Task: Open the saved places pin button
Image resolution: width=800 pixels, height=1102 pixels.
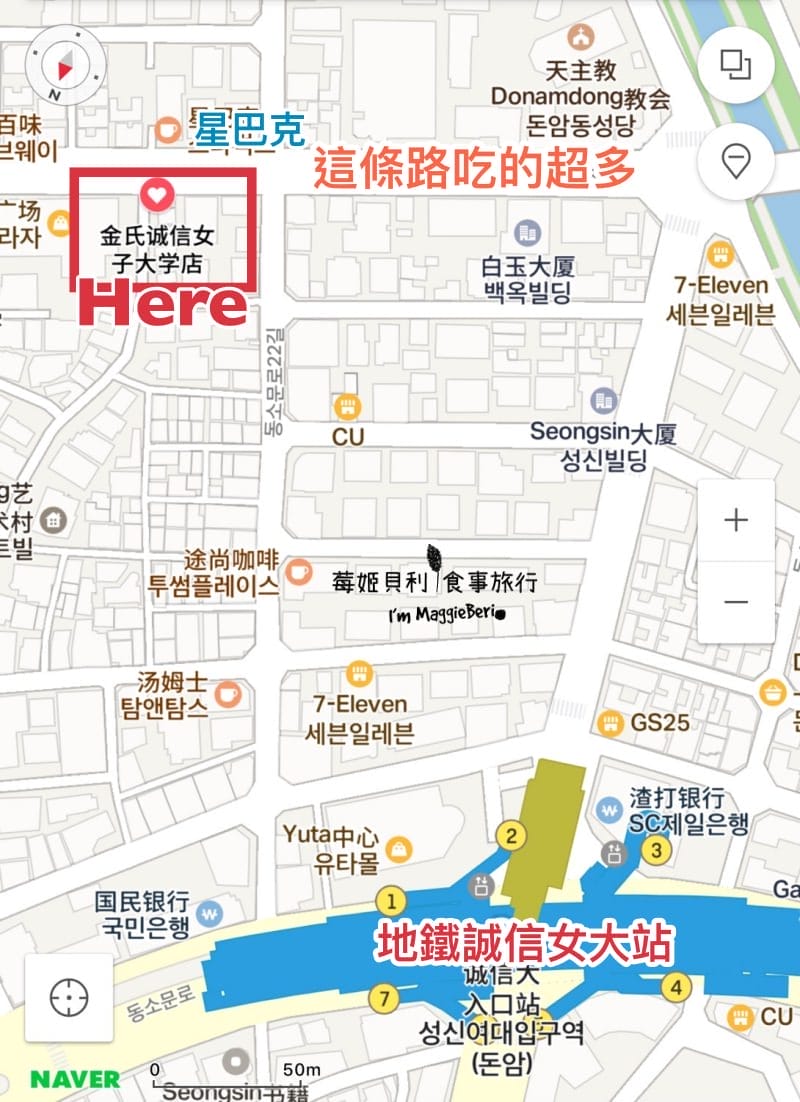Action: (x=736, y=161)
